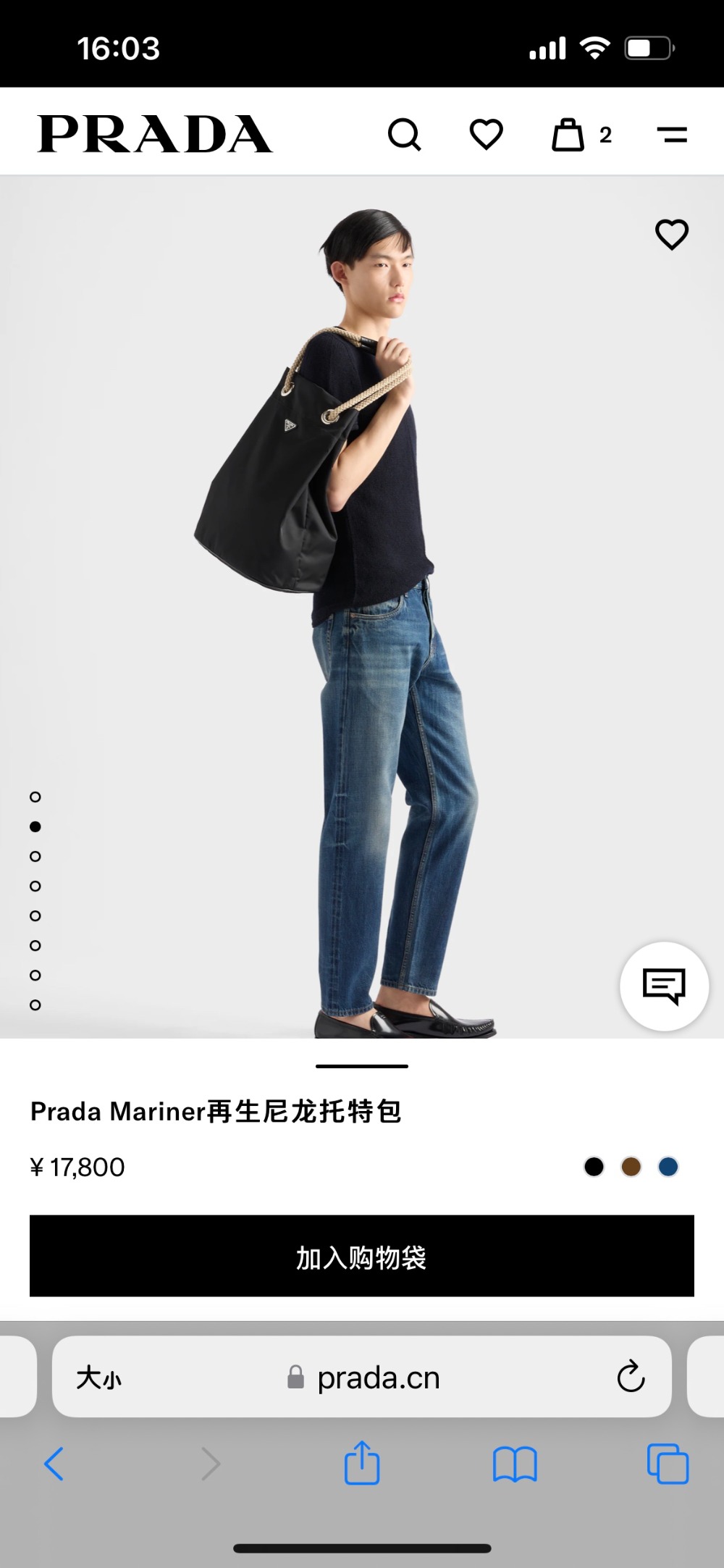Open the two-line menu button
This screenshot has height=1568, width=724.
point(672,135)
